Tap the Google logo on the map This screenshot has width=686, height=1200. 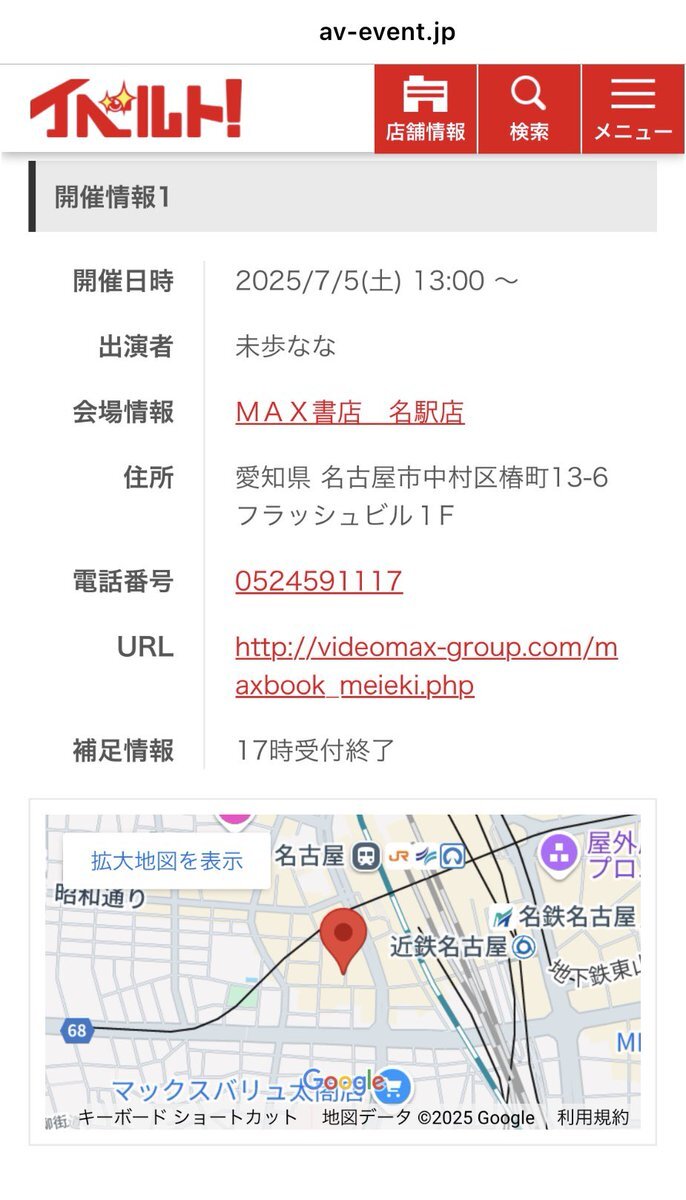click(343, 1081)
